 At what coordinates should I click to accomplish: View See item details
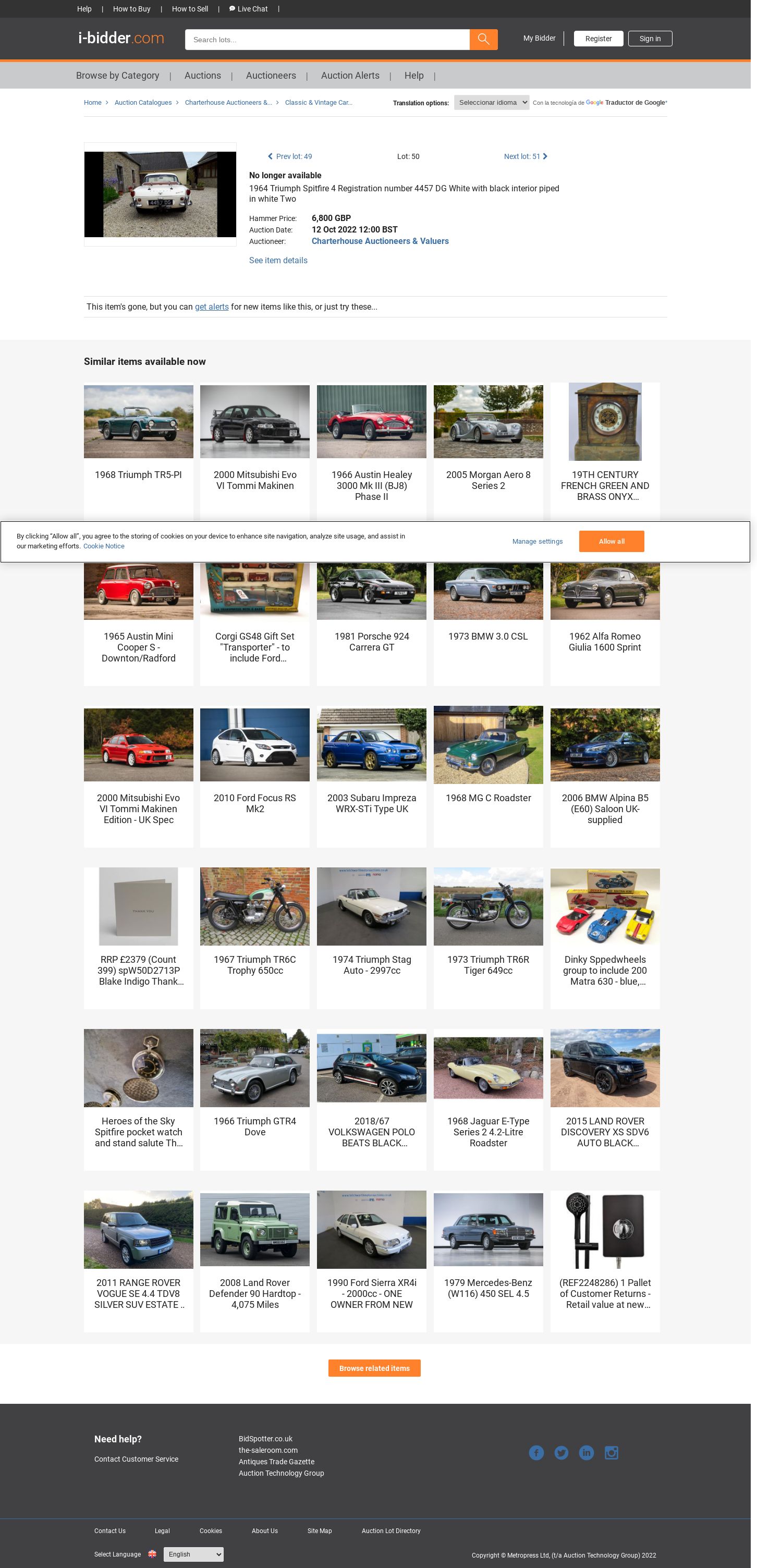[278, 261]
